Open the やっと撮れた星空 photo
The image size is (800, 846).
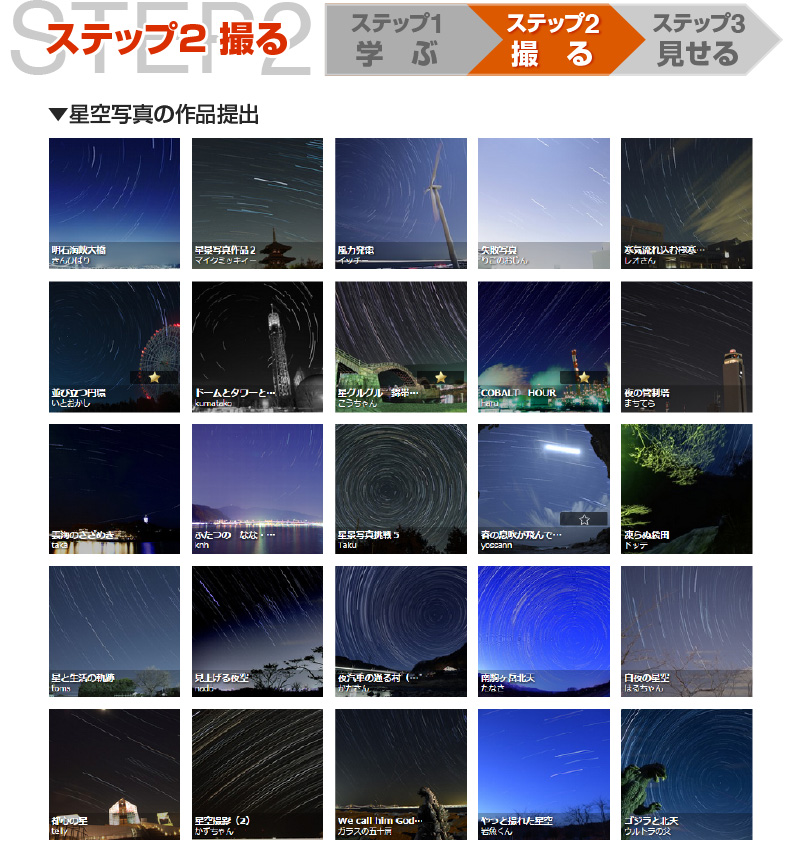(543, 775)
